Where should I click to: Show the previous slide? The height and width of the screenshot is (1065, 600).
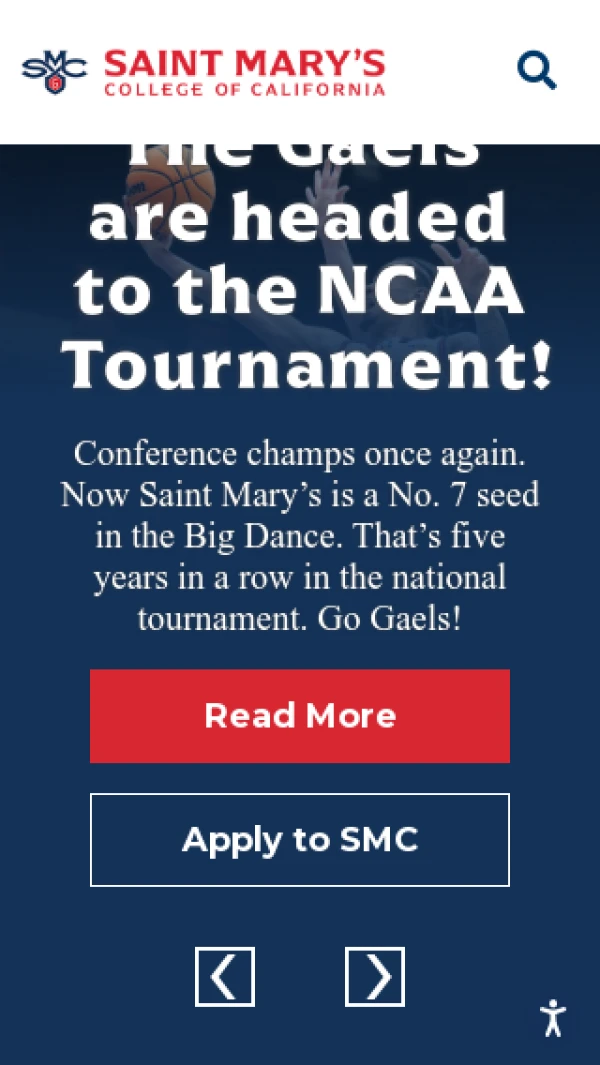(x=225, y=976)
